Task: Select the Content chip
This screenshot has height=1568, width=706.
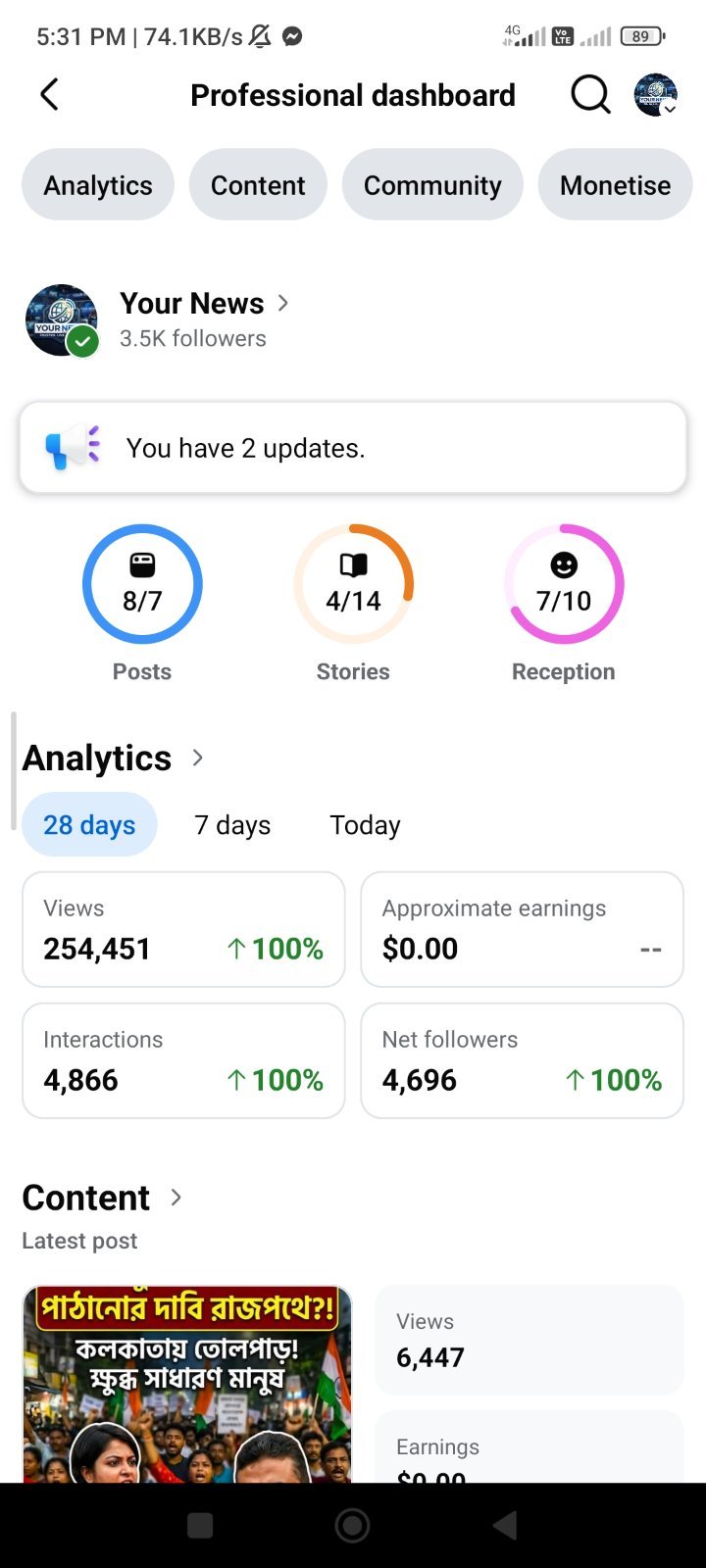Action: click(x=258, y=185)
